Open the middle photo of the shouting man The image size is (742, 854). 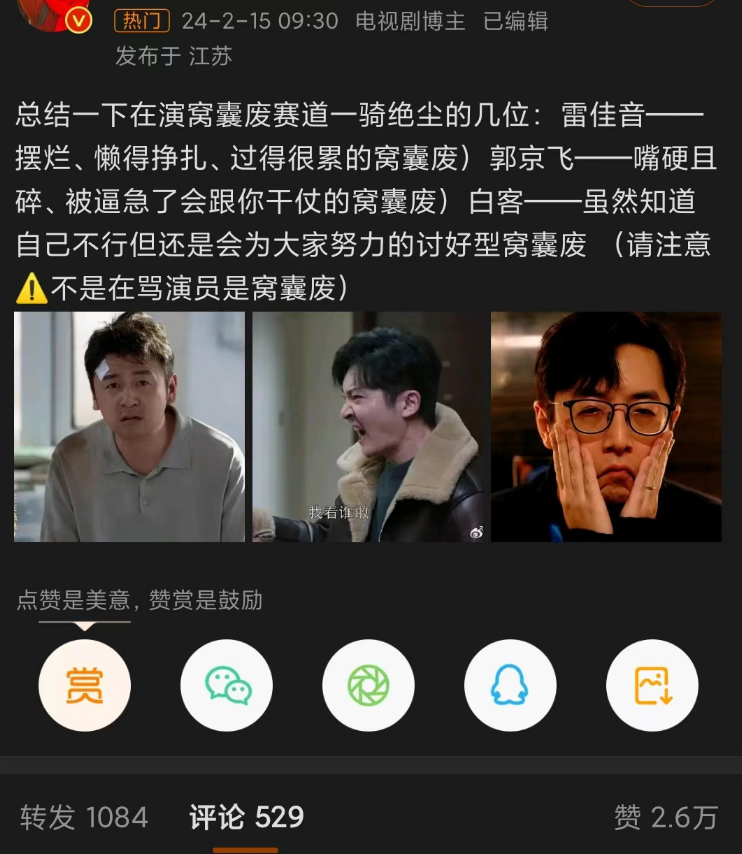[x=369, y=427]
